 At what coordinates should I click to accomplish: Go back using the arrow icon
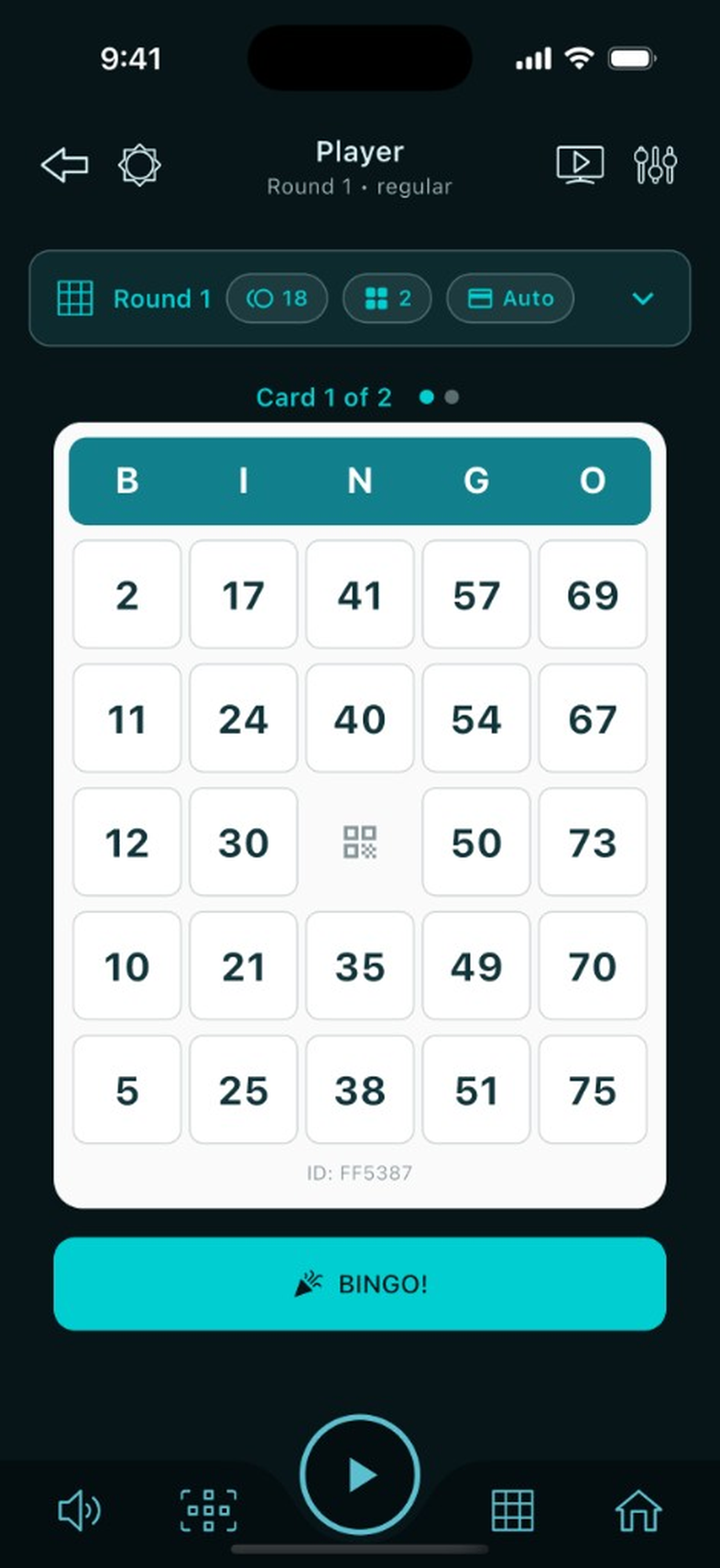65,166
